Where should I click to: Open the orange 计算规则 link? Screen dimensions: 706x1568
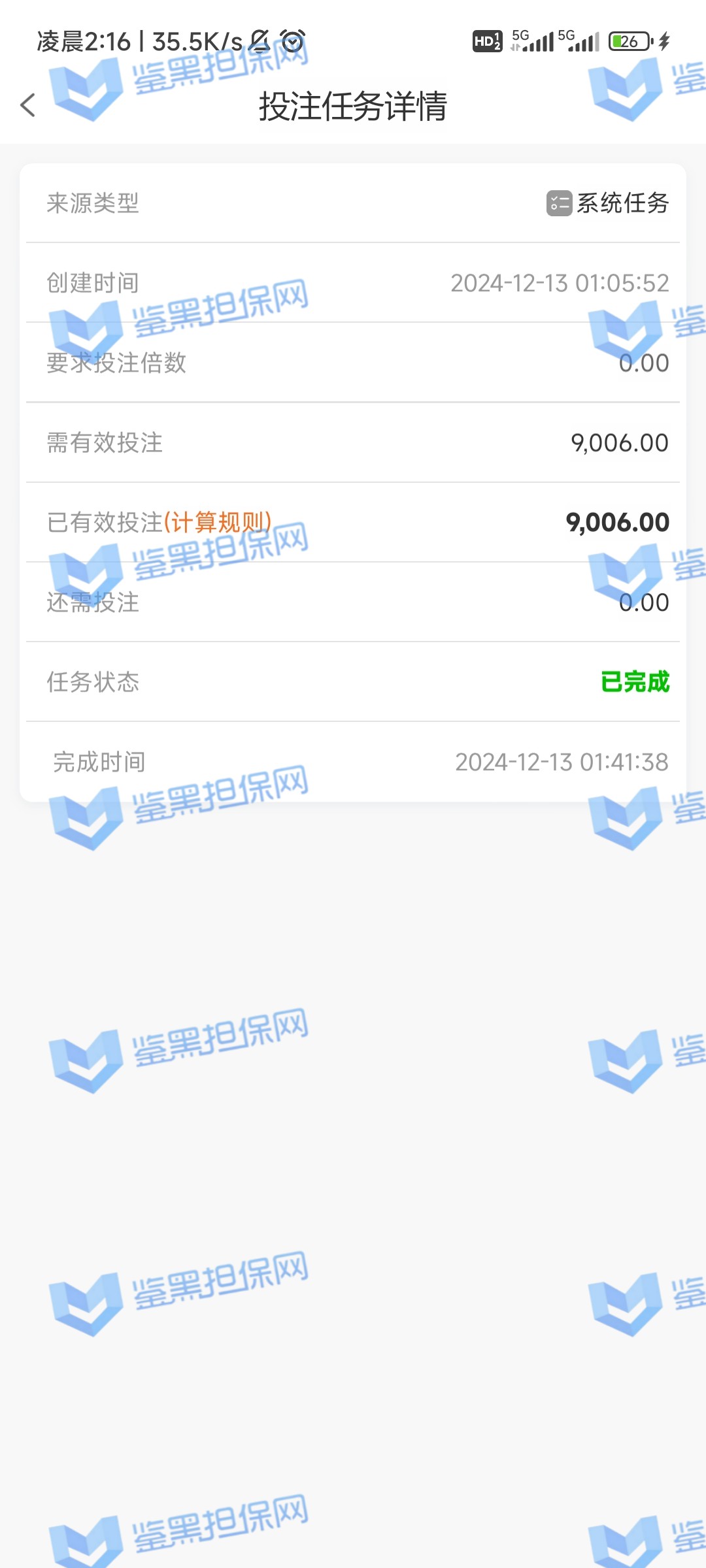click(x=217, y=523)
